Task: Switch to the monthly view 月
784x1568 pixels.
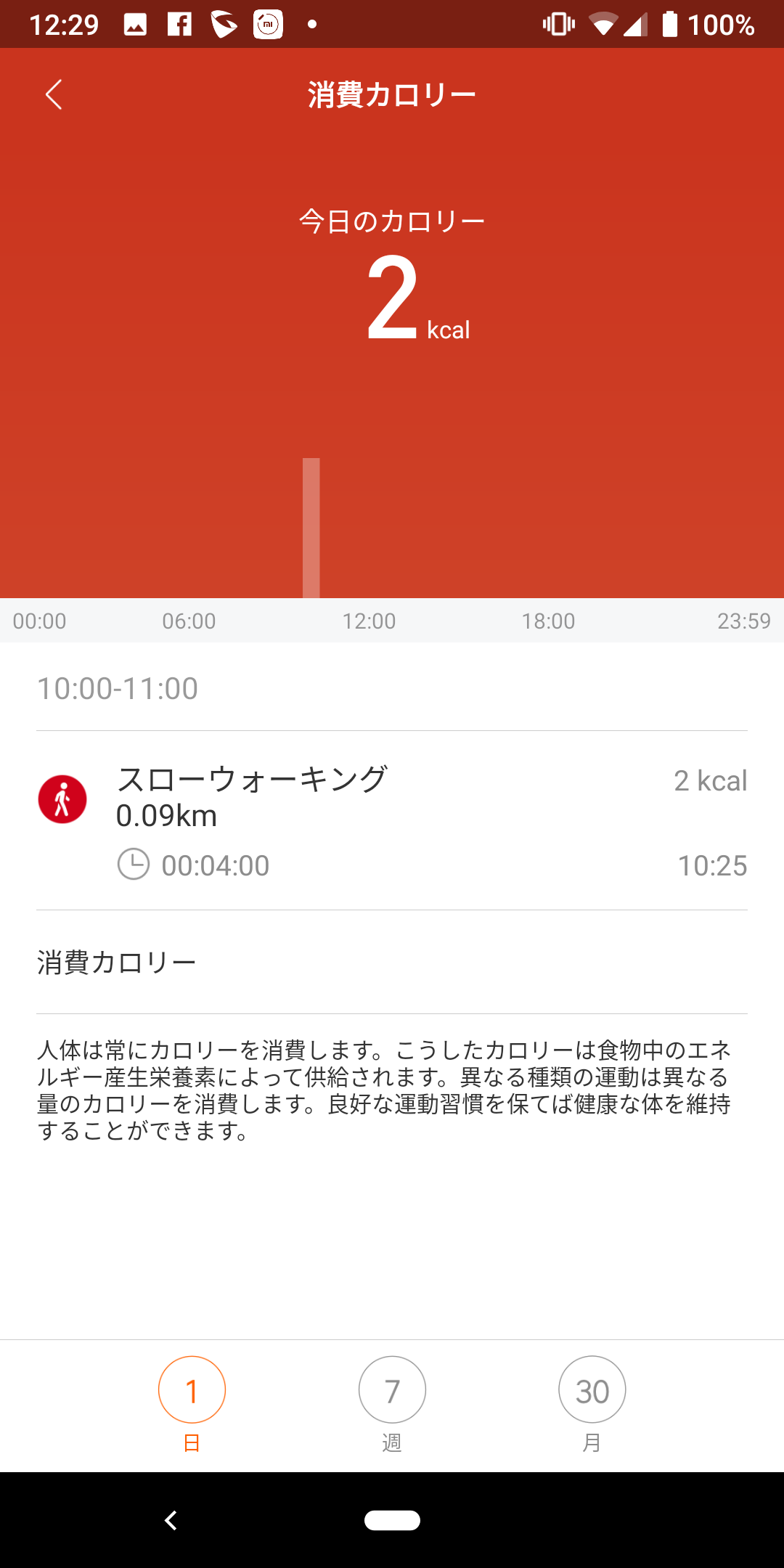Action: 592,1404
